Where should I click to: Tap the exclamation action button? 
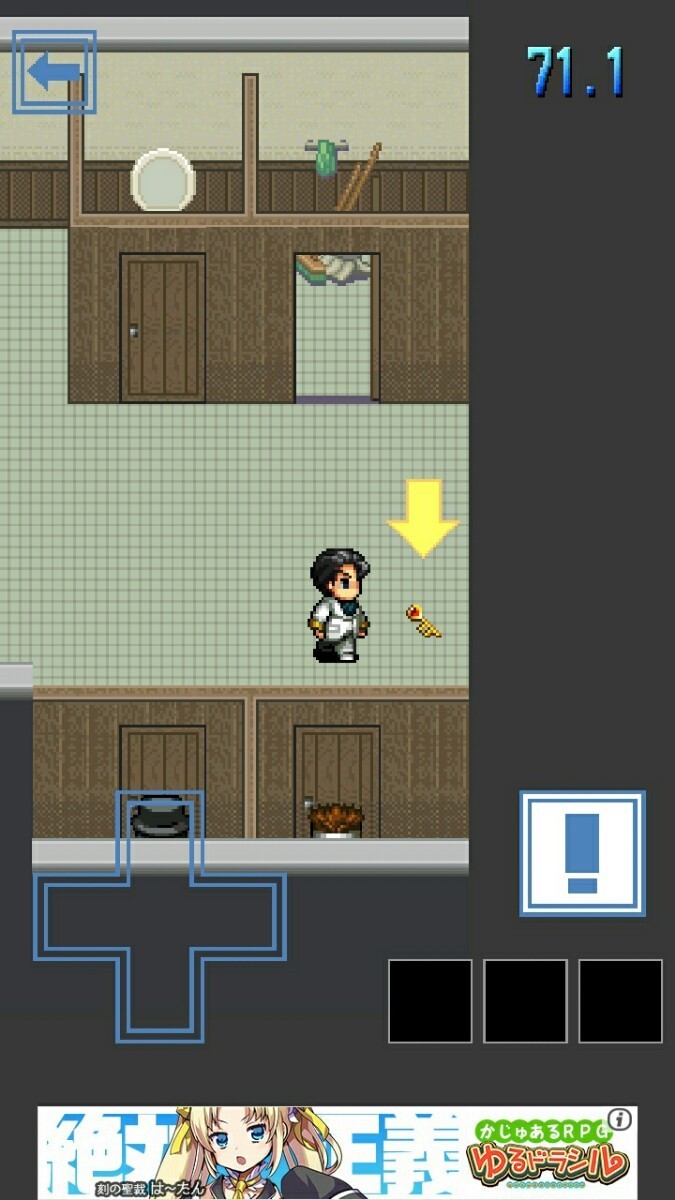tap(582, 853)
